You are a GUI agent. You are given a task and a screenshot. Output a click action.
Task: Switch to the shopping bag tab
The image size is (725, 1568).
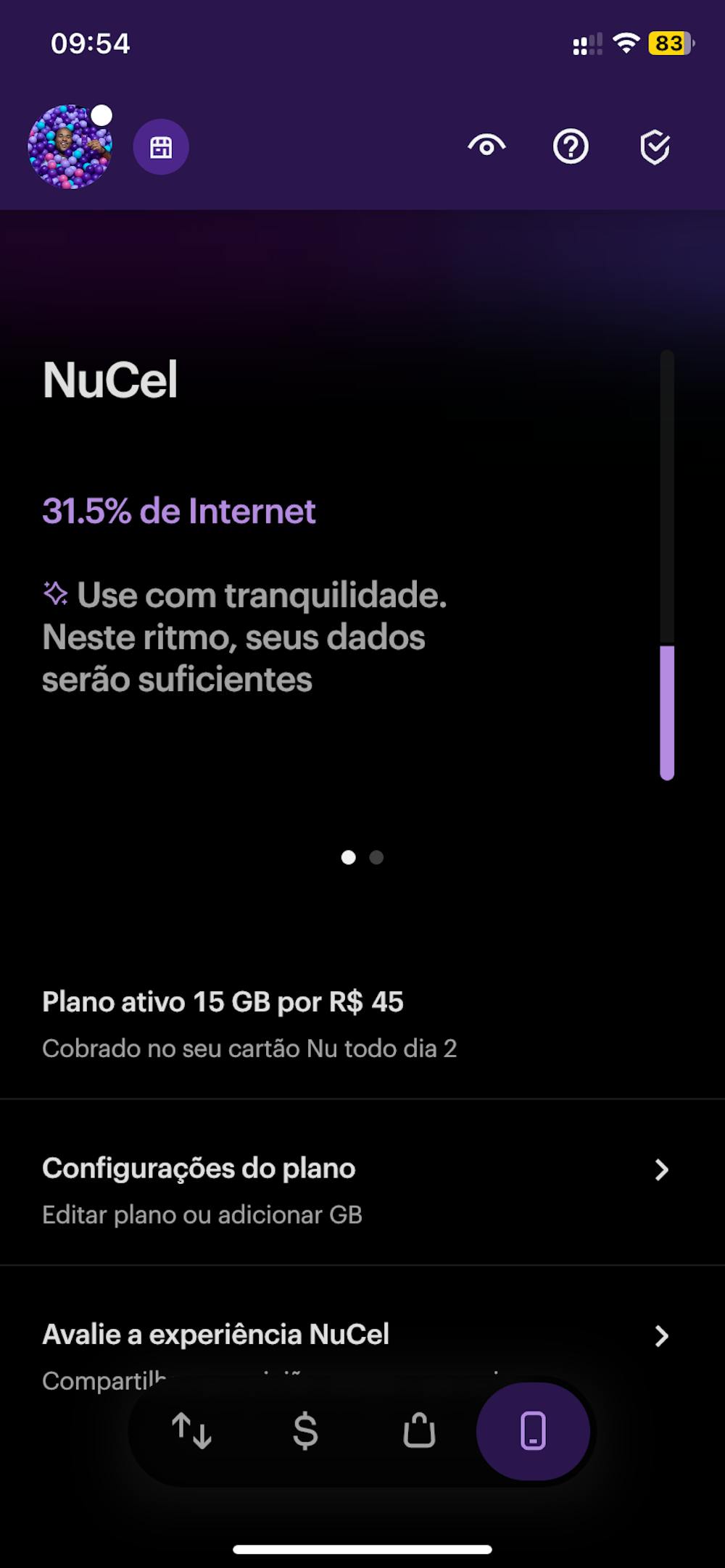click(x=419, y=1431)
